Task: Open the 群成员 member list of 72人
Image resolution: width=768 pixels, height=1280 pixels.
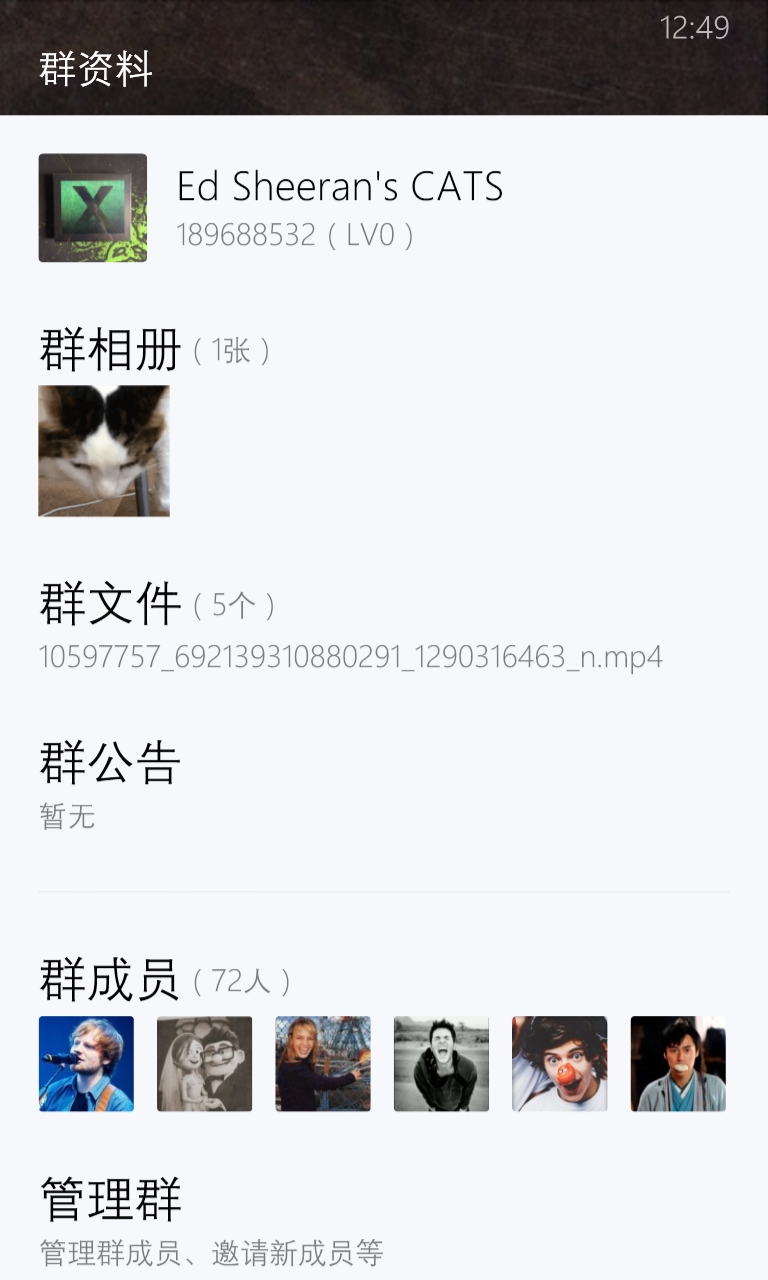Action: point(110,980)
